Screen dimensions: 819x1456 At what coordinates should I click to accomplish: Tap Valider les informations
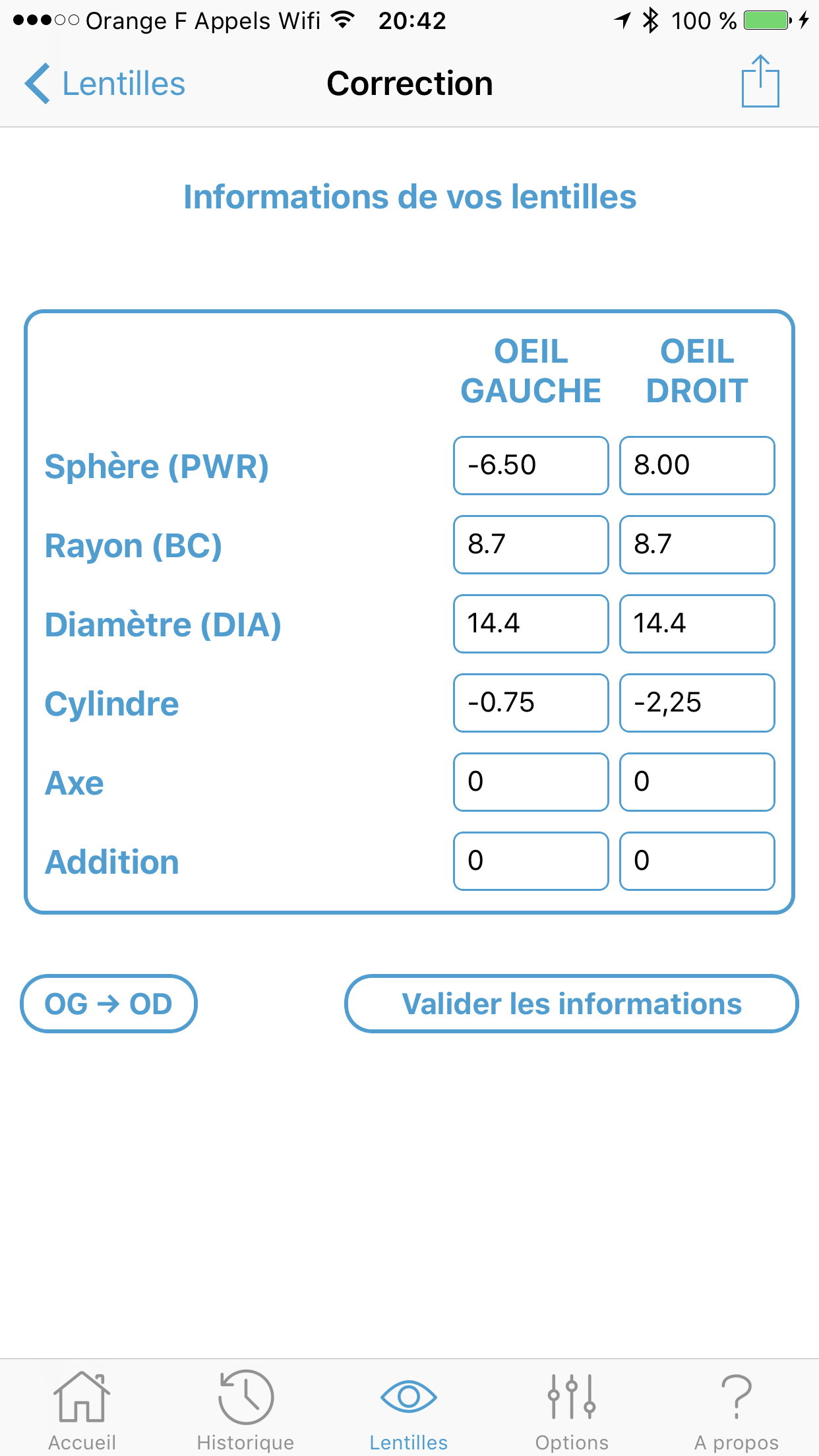click(571, 1004)
